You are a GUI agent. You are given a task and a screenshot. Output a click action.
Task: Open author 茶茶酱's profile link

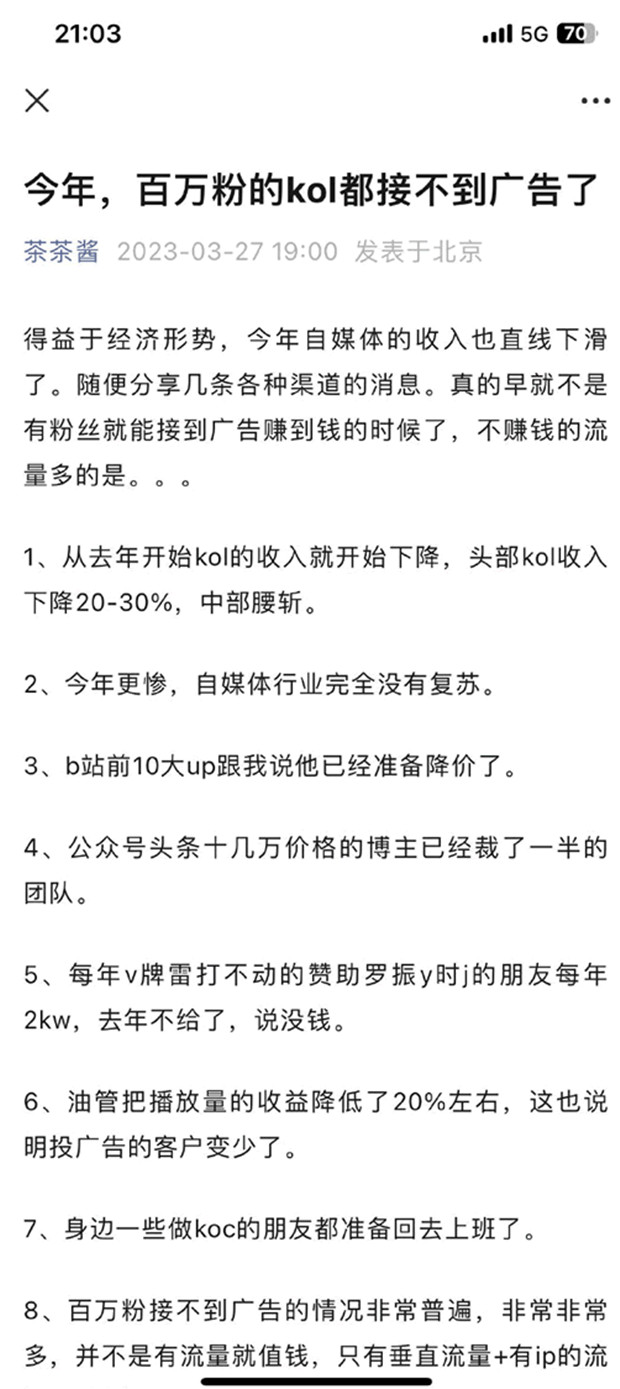[x=62, y=251]
